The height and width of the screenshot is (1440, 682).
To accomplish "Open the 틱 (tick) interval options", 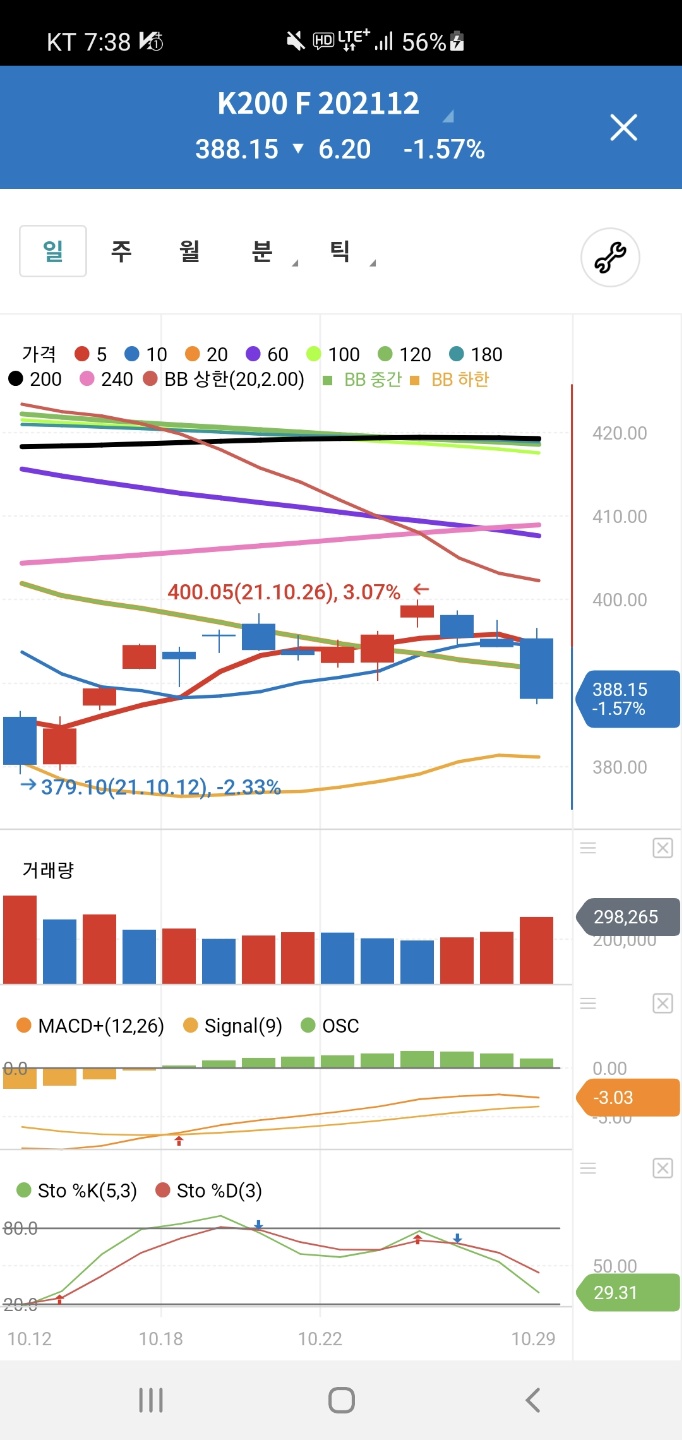I will 345,251.
